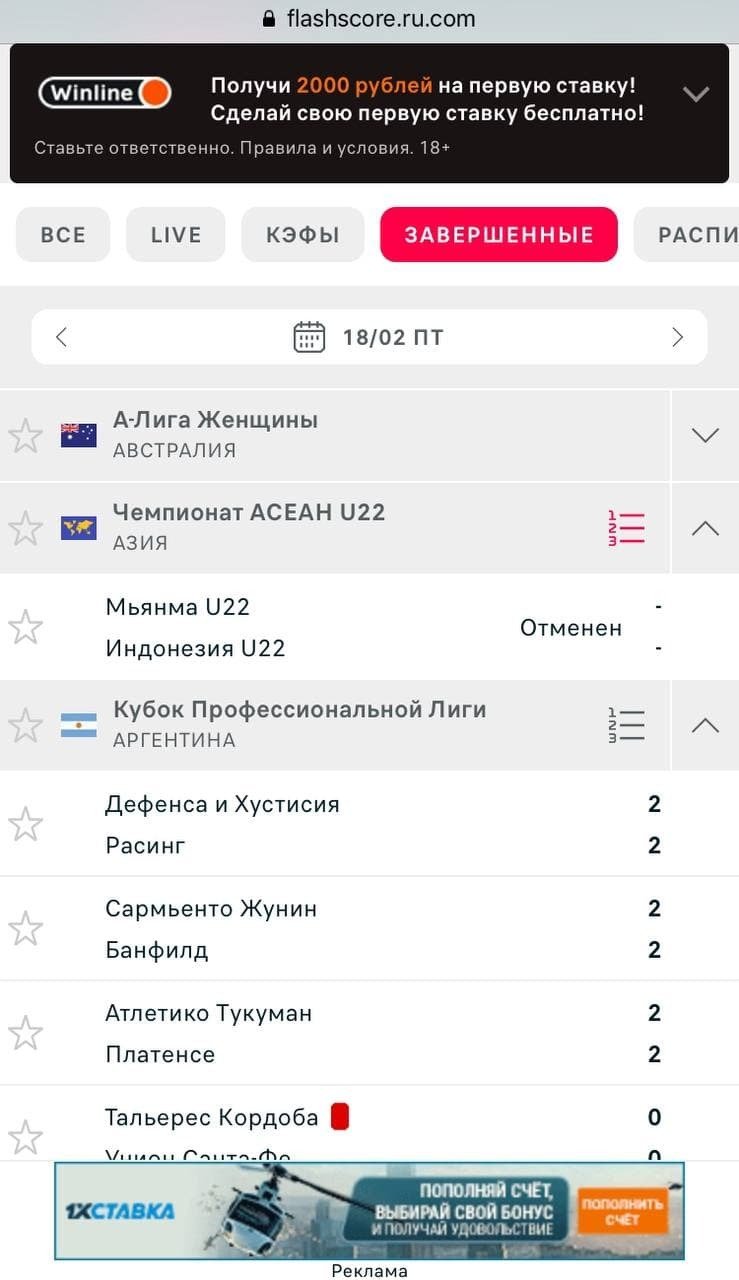739x1280 pixels.
Task: Collapse the Чемпионат АСЕАН U22 section
Action: [x=705, y=528]
